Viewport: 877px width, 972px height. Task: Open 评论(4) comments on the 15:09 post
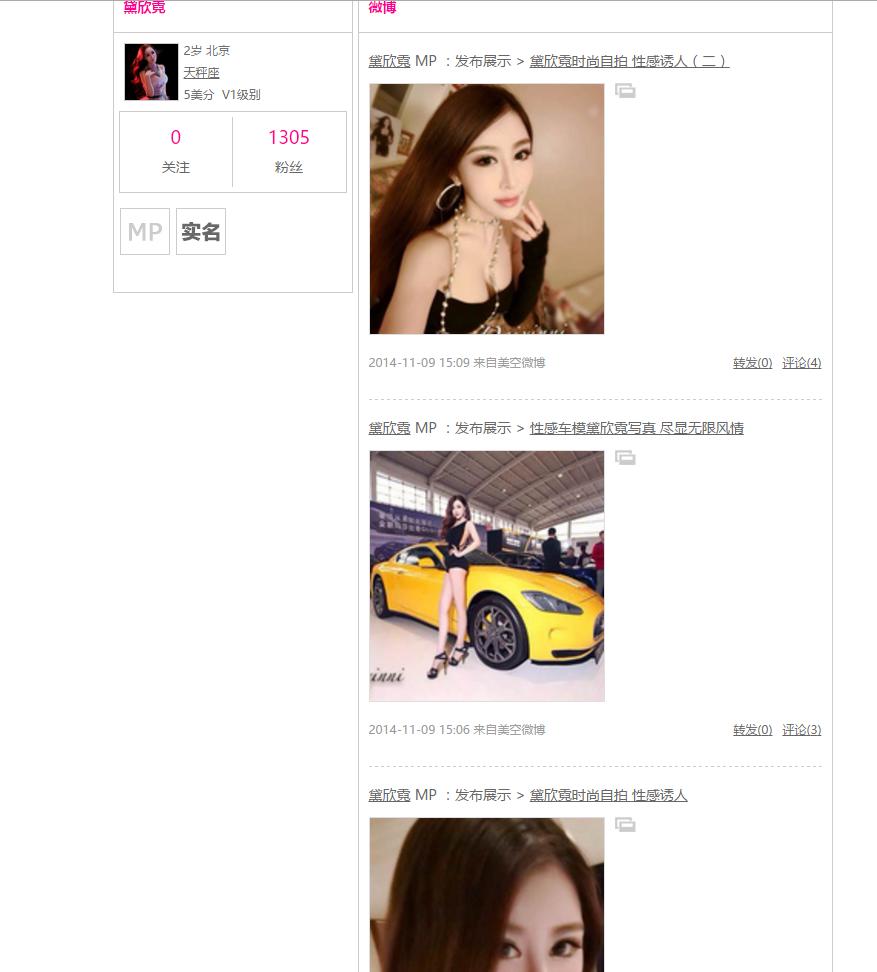[801, 363]
